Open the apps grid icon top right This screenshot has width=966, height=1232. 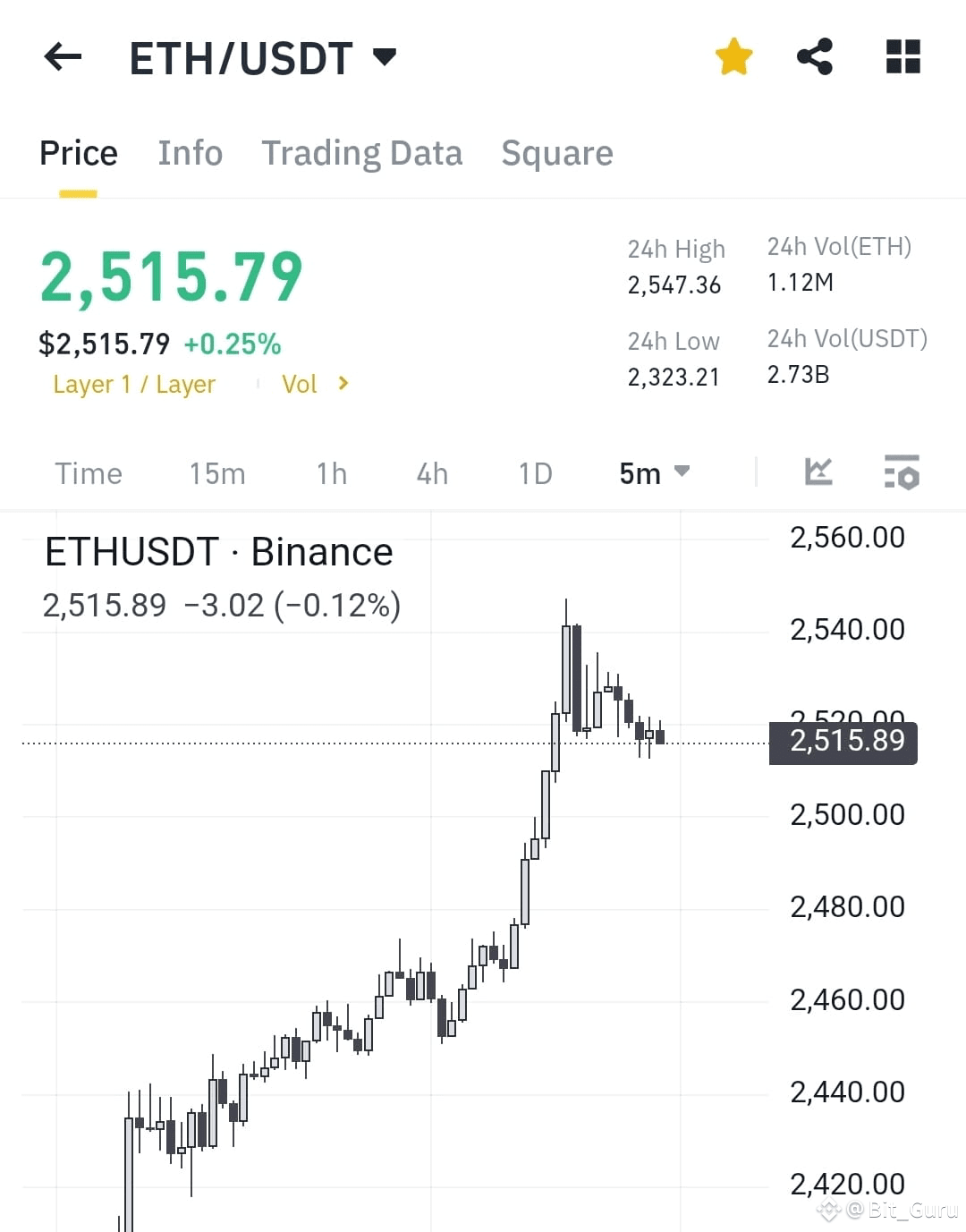[x=902, y=56]
